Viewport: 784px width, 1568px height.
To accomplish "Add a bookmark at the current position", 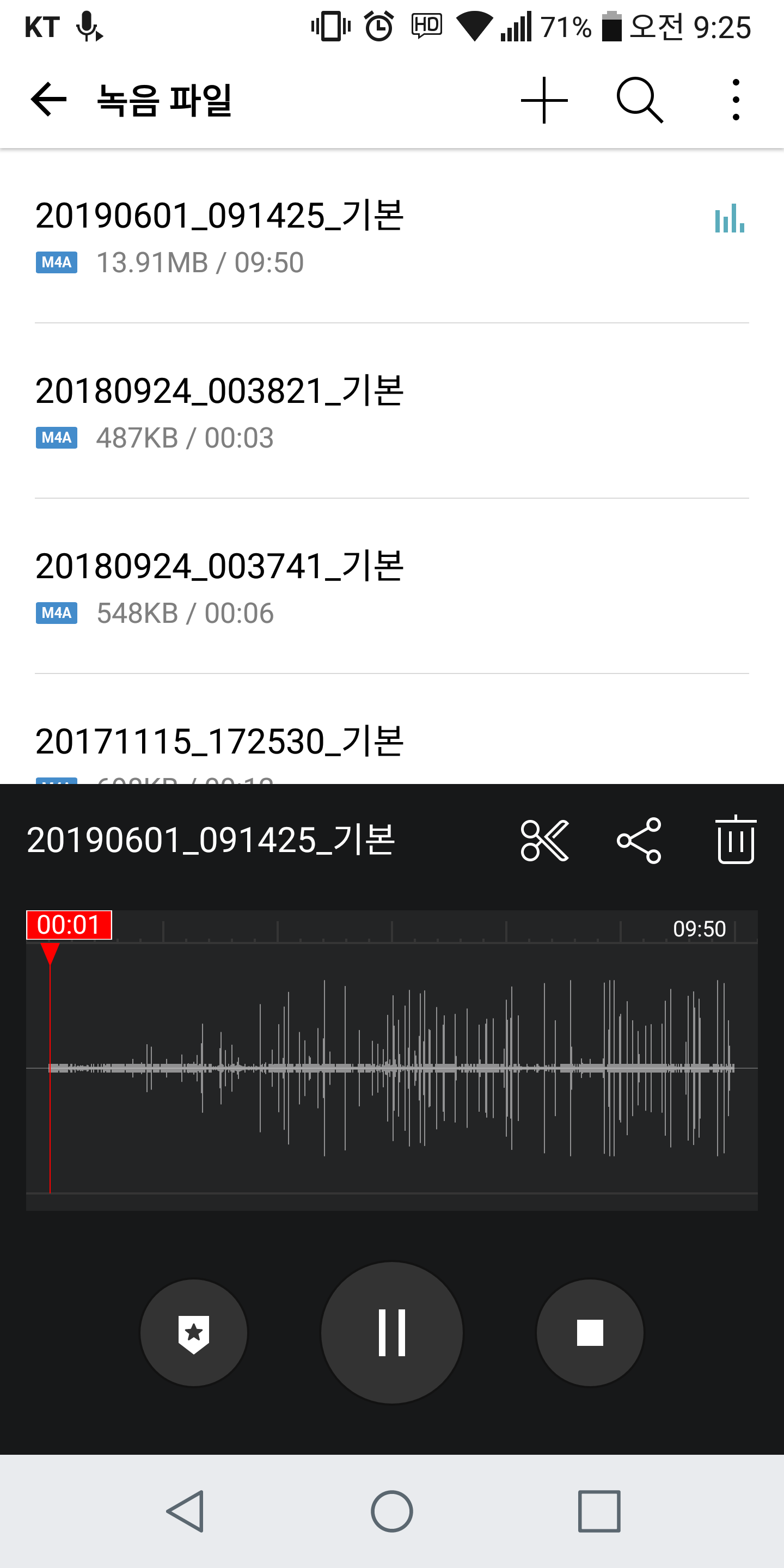I will pyautogui.click(x=194, y=1332).
